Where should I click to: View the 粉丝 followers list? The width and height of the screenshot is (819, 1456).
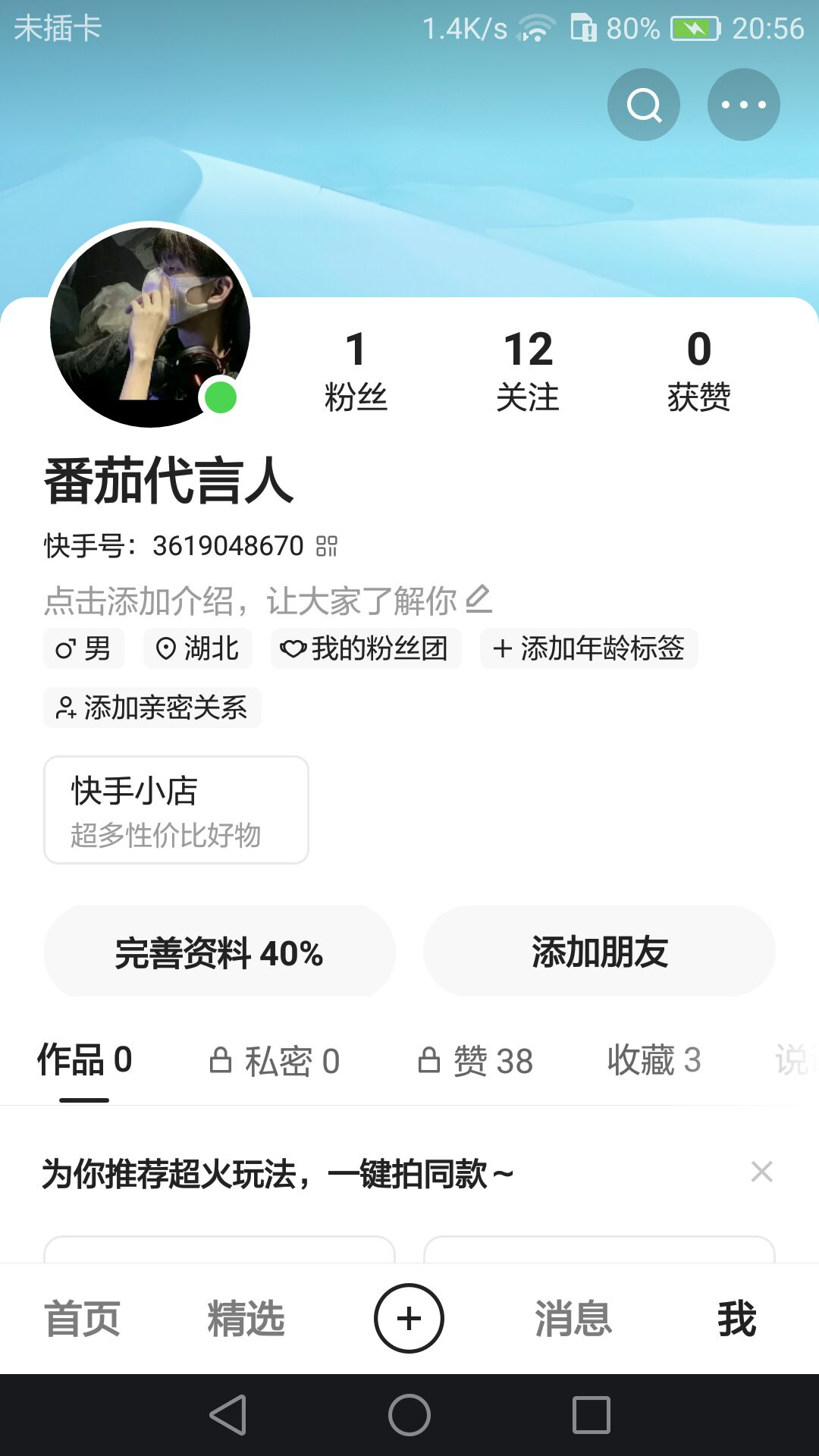coord(356,370)
